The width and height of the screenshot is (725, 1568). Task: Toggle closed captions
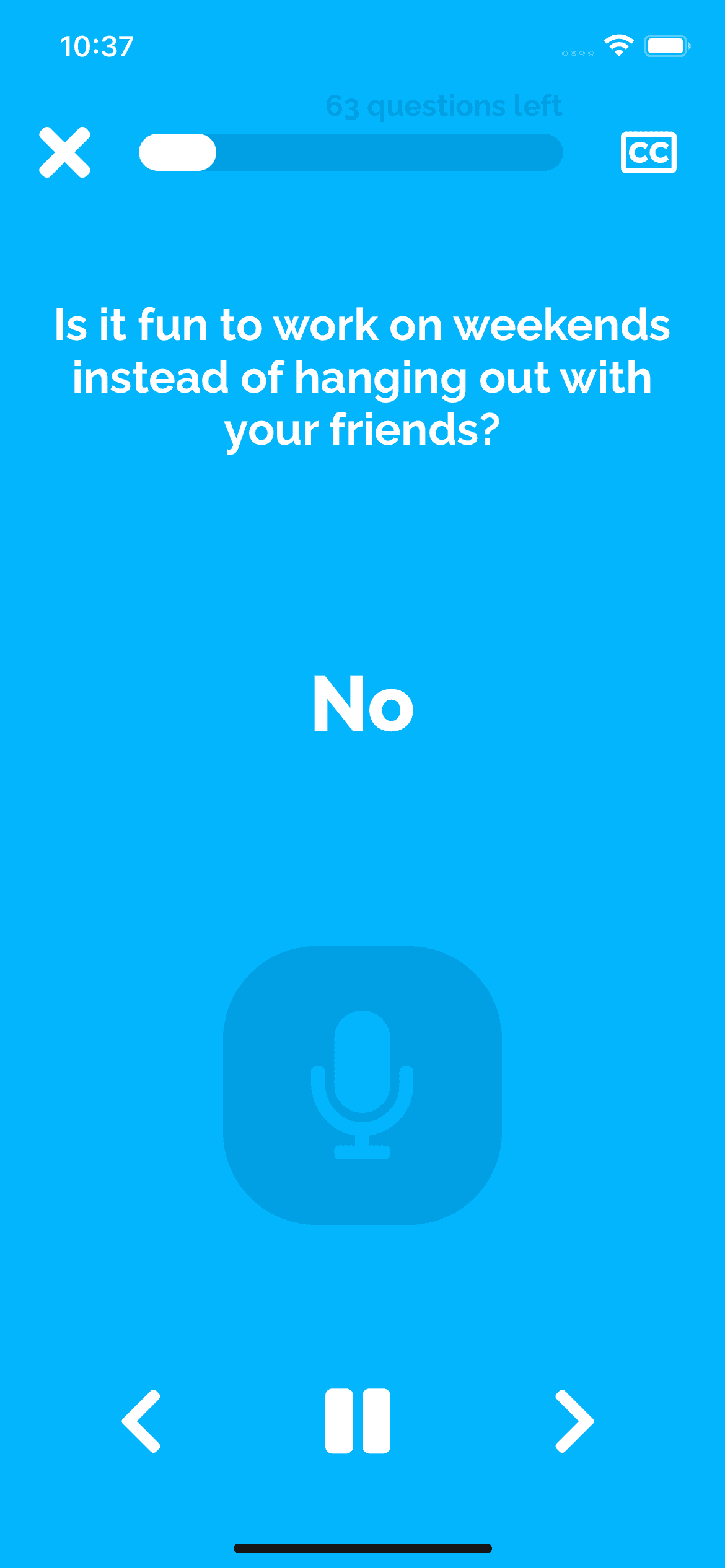click(x=648, y=152)
